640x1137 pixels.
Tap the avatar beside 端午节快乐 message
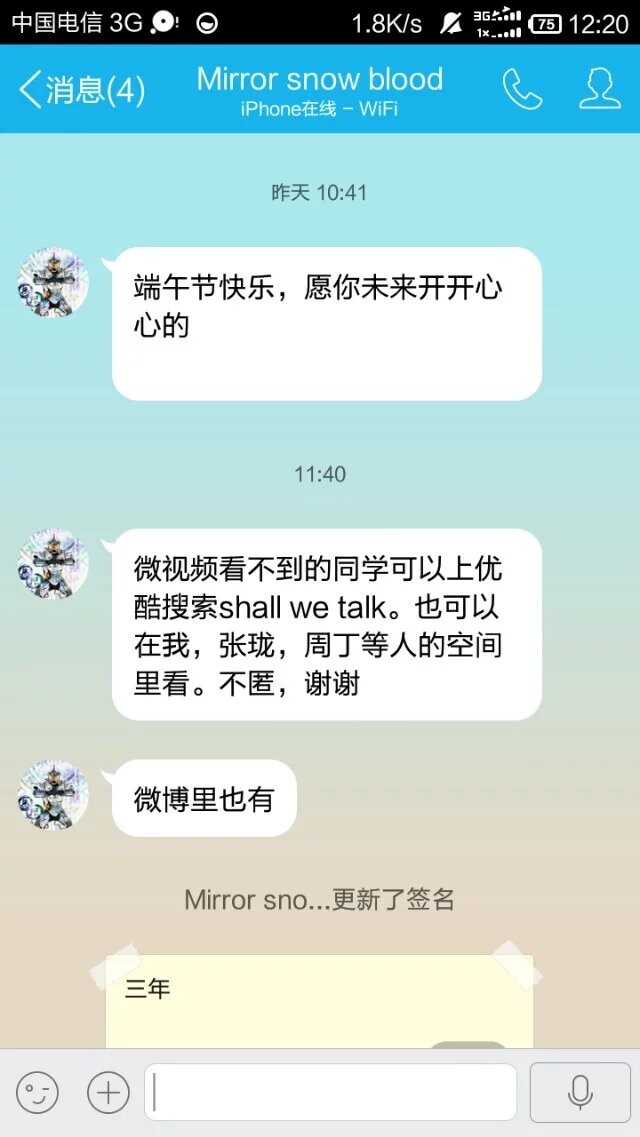pos(53,283)
